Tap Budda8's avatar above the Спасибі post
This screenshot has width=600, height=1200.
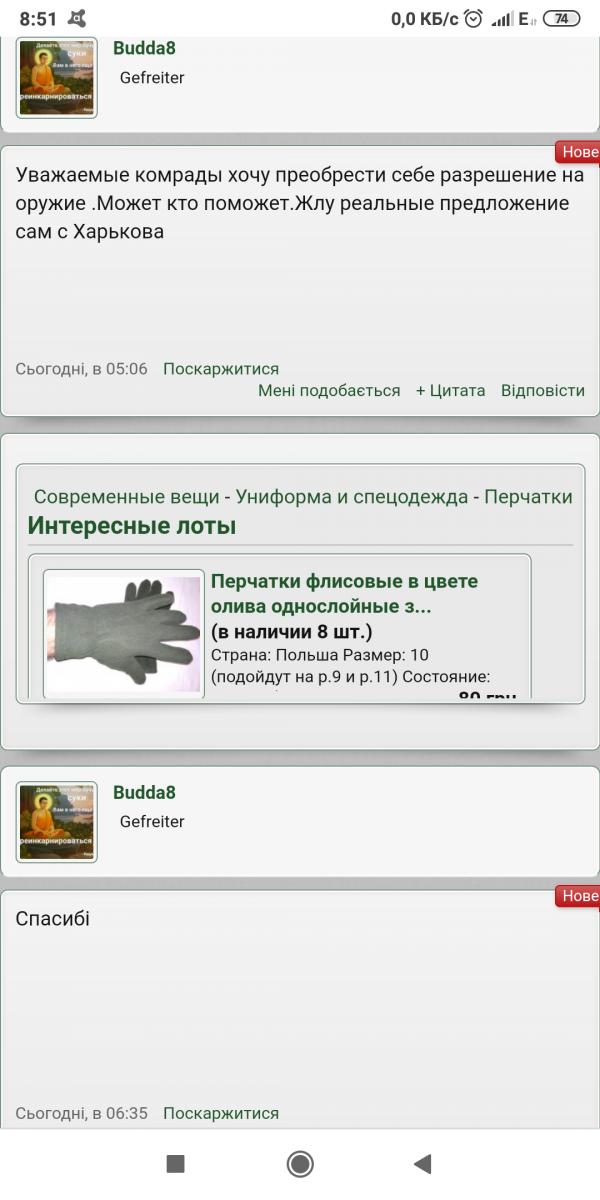pyautogui.click(x=57, y=822)
